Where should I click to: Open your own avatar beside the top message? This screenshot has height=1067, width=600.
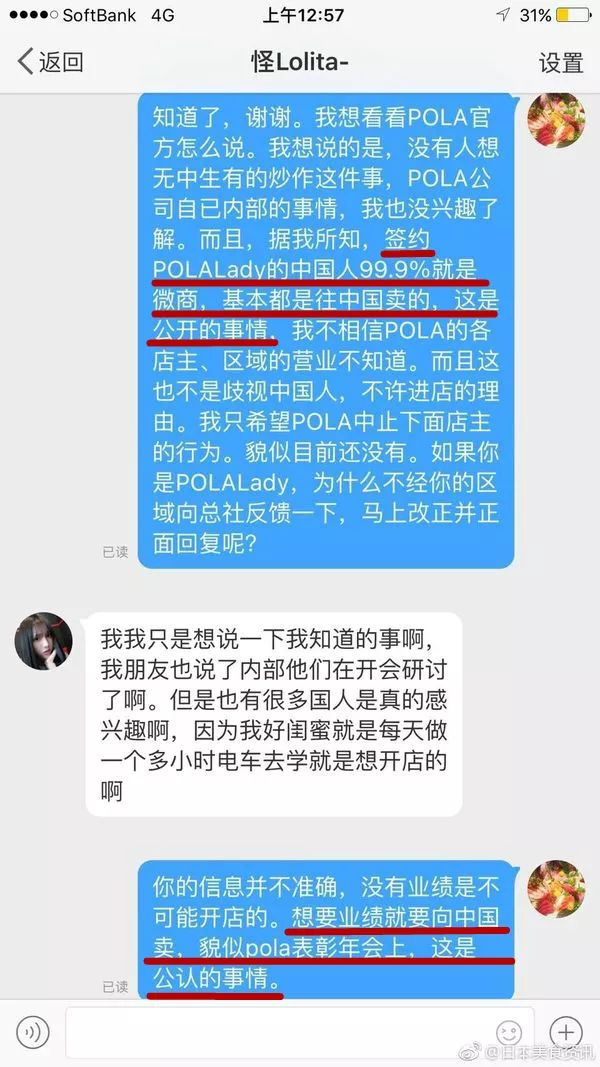(x=556, y=120)
